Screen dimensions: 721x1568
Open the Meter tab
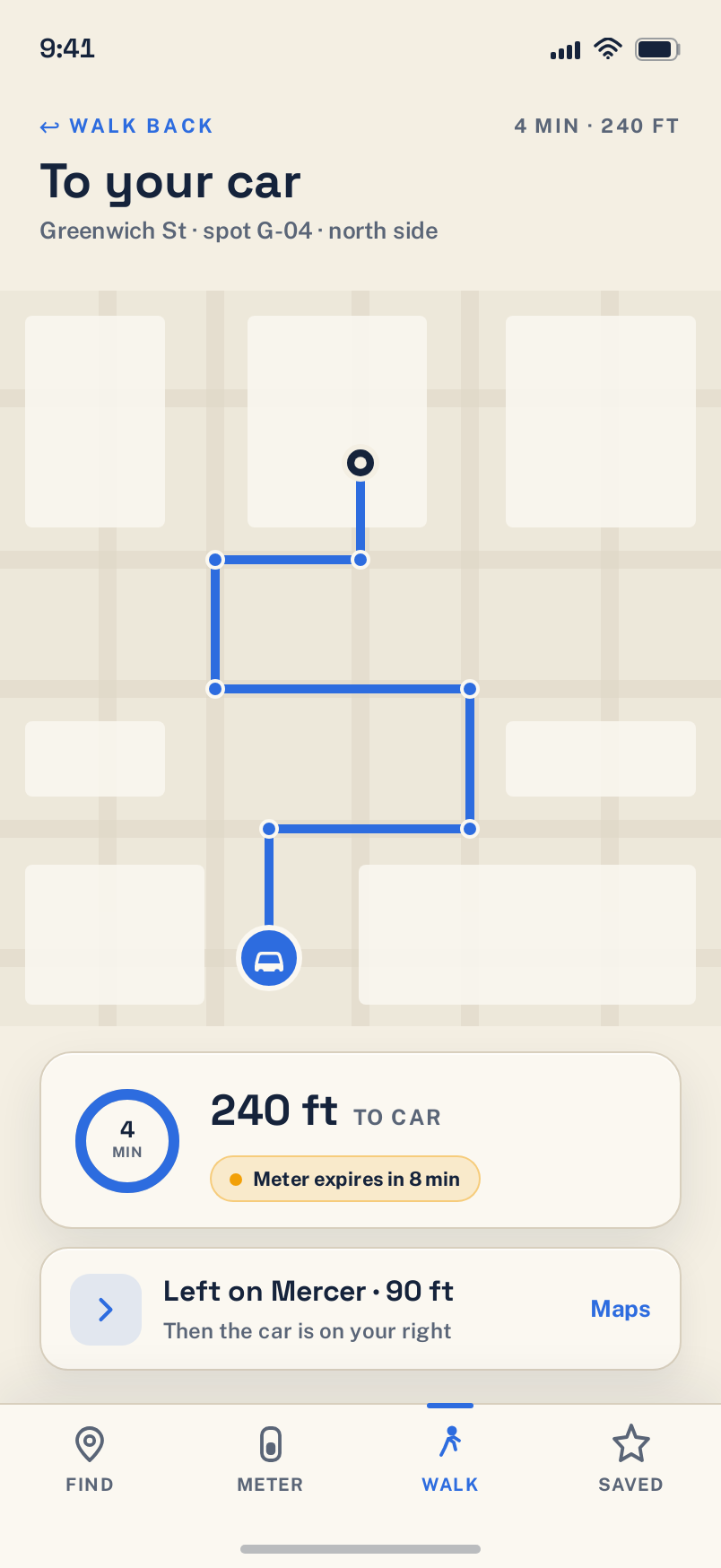click(270, 1459)
